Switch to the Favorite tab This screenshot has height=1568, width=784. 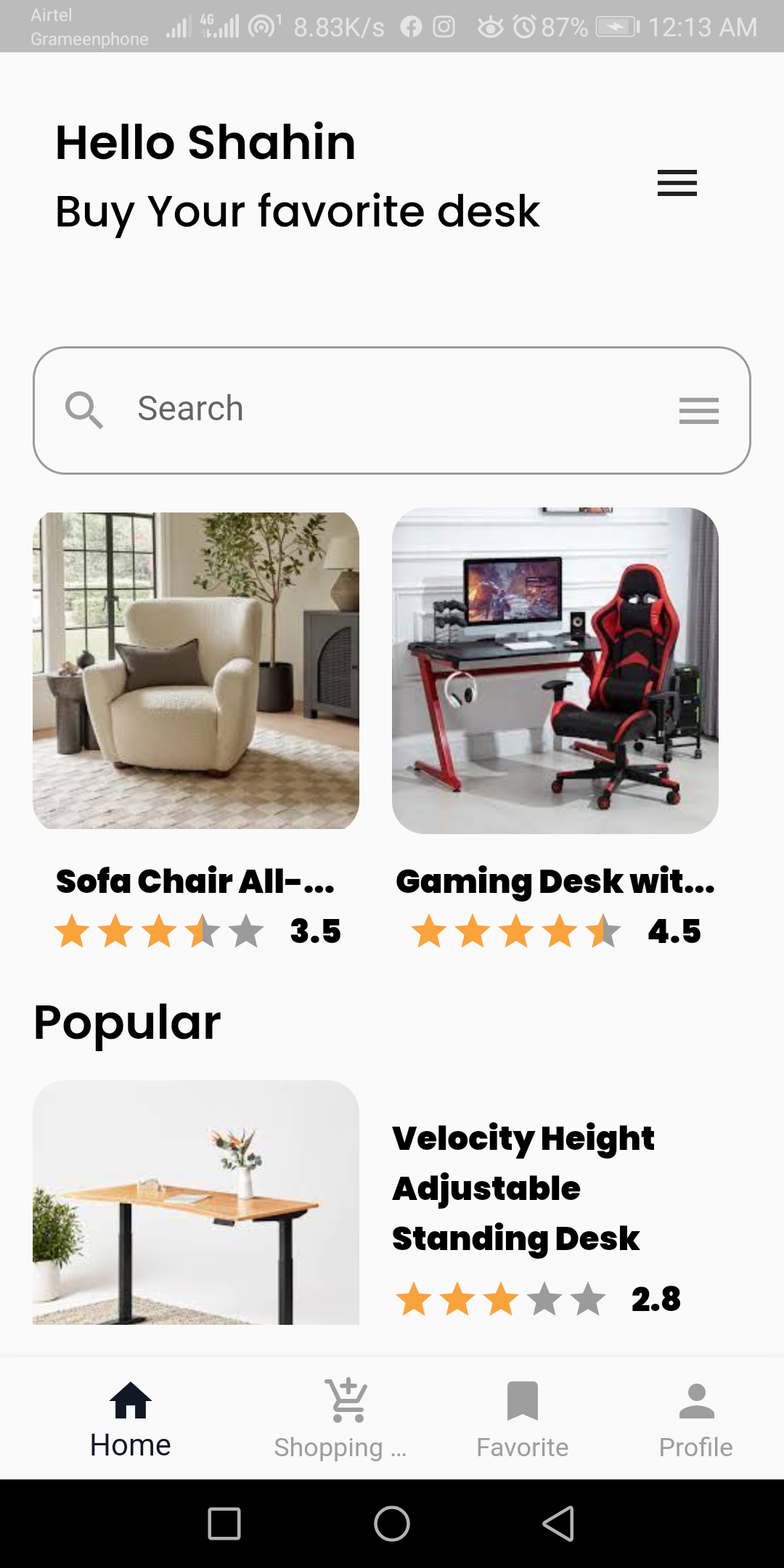click(522, 1420)
